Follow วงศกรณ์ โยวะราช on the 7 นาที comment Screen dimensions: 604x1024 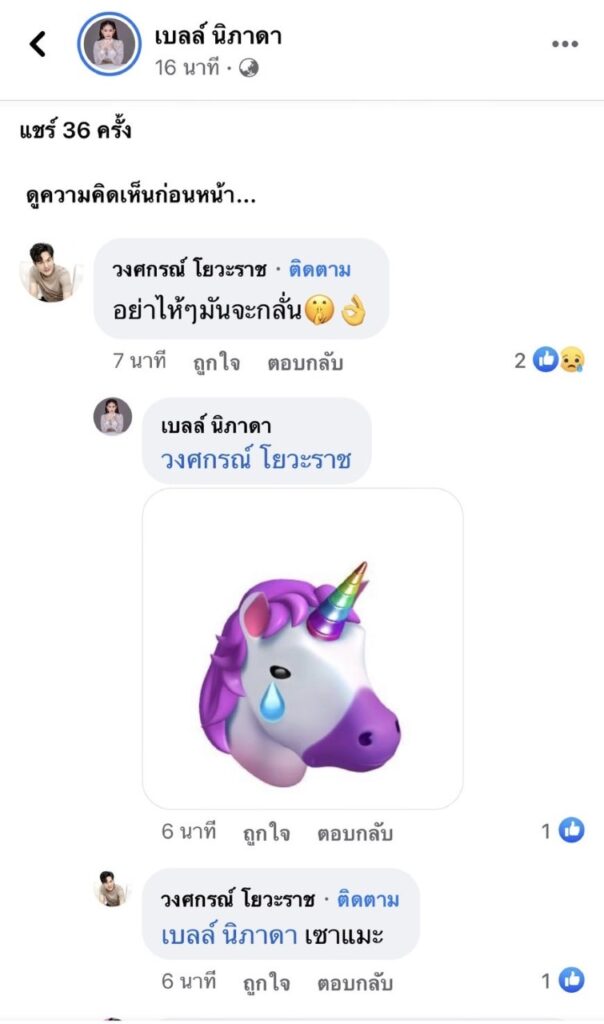320,269
